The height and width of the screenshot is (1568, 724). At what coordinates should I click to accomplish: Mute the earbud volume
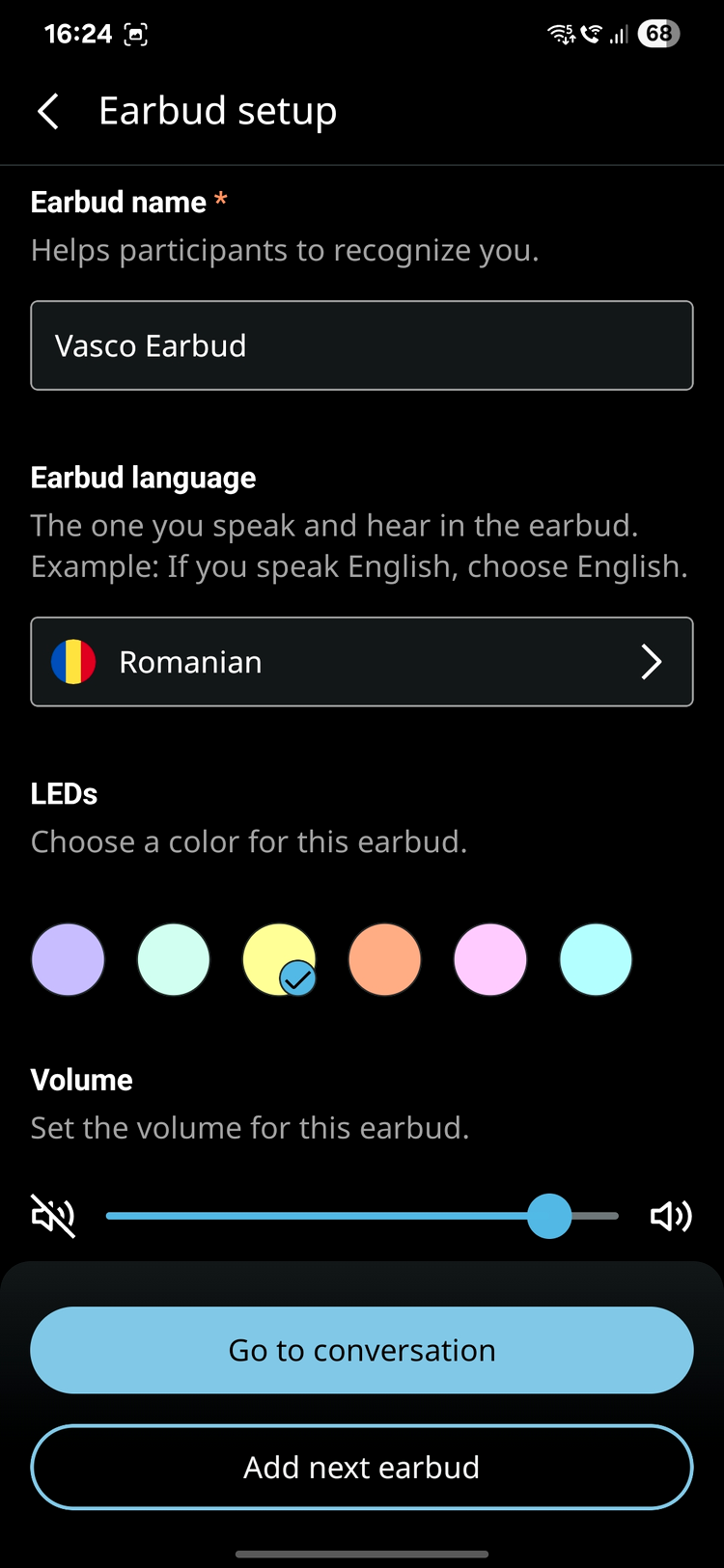[54, 1216]
